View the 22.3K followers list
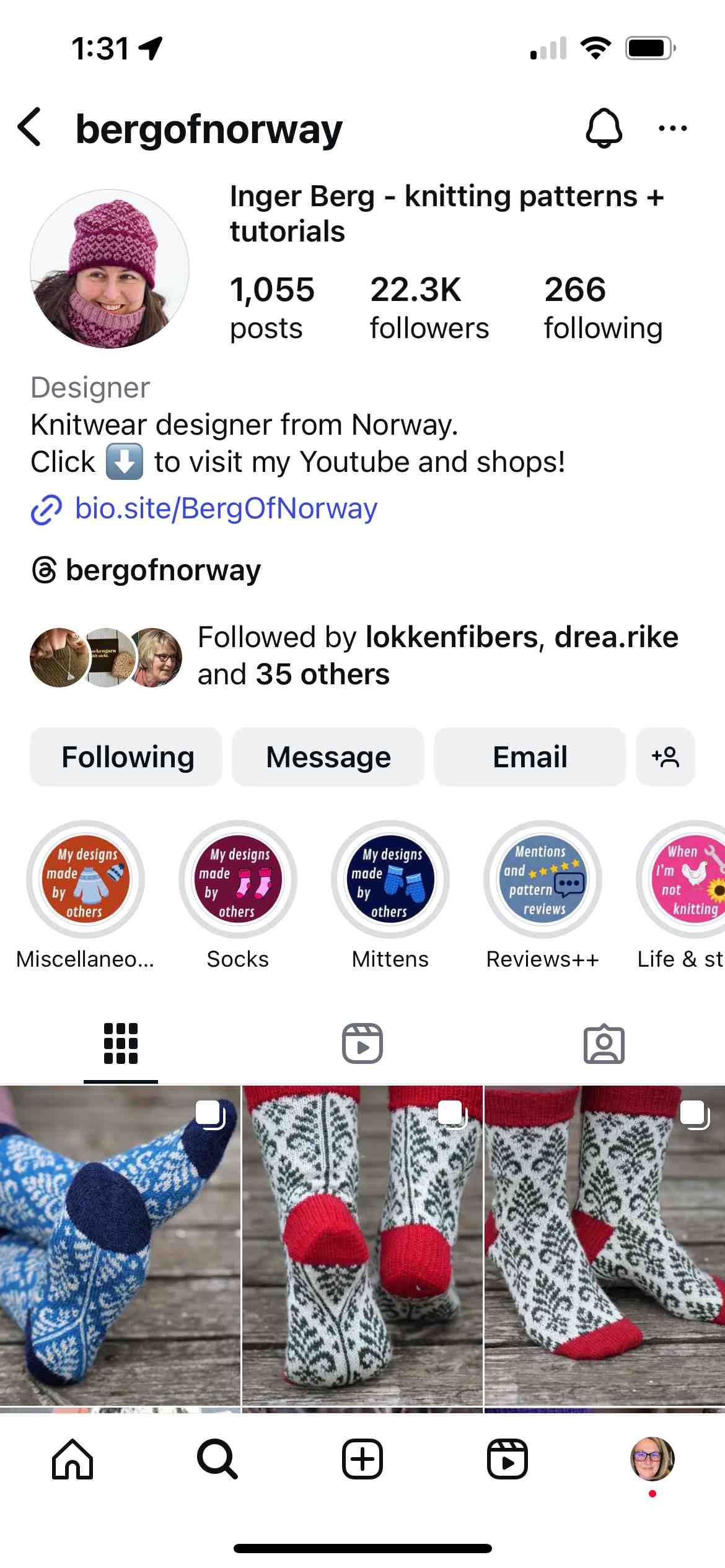Viewport: 725px width, 1568px height. tap(429, 308)
